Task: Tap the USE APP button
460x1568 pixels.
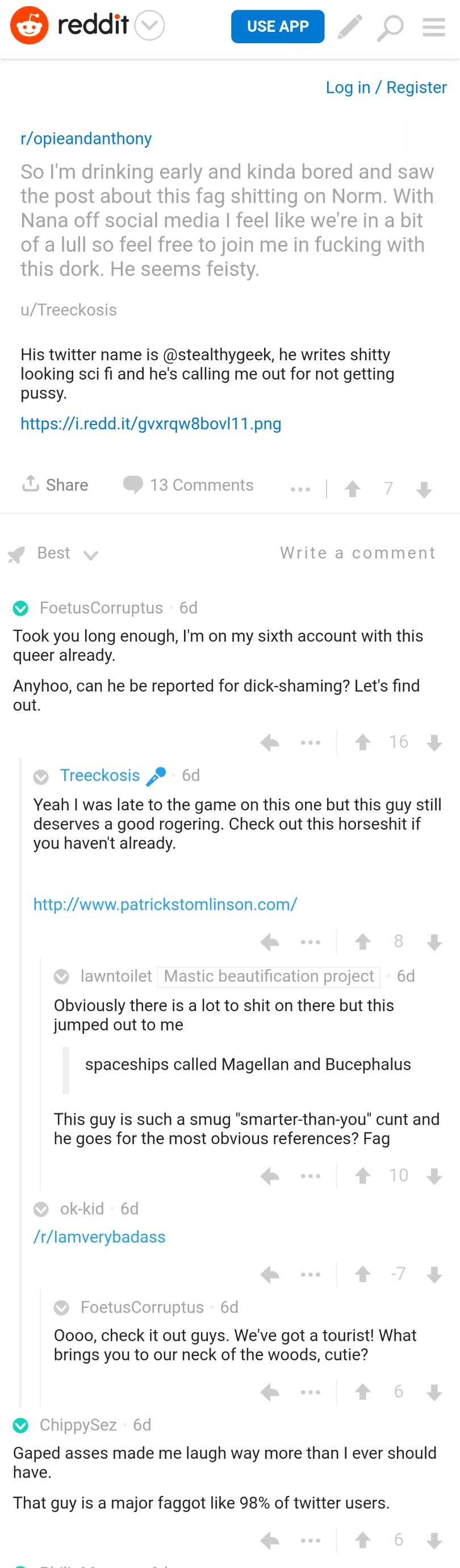Action: click(x=278, y=26)
